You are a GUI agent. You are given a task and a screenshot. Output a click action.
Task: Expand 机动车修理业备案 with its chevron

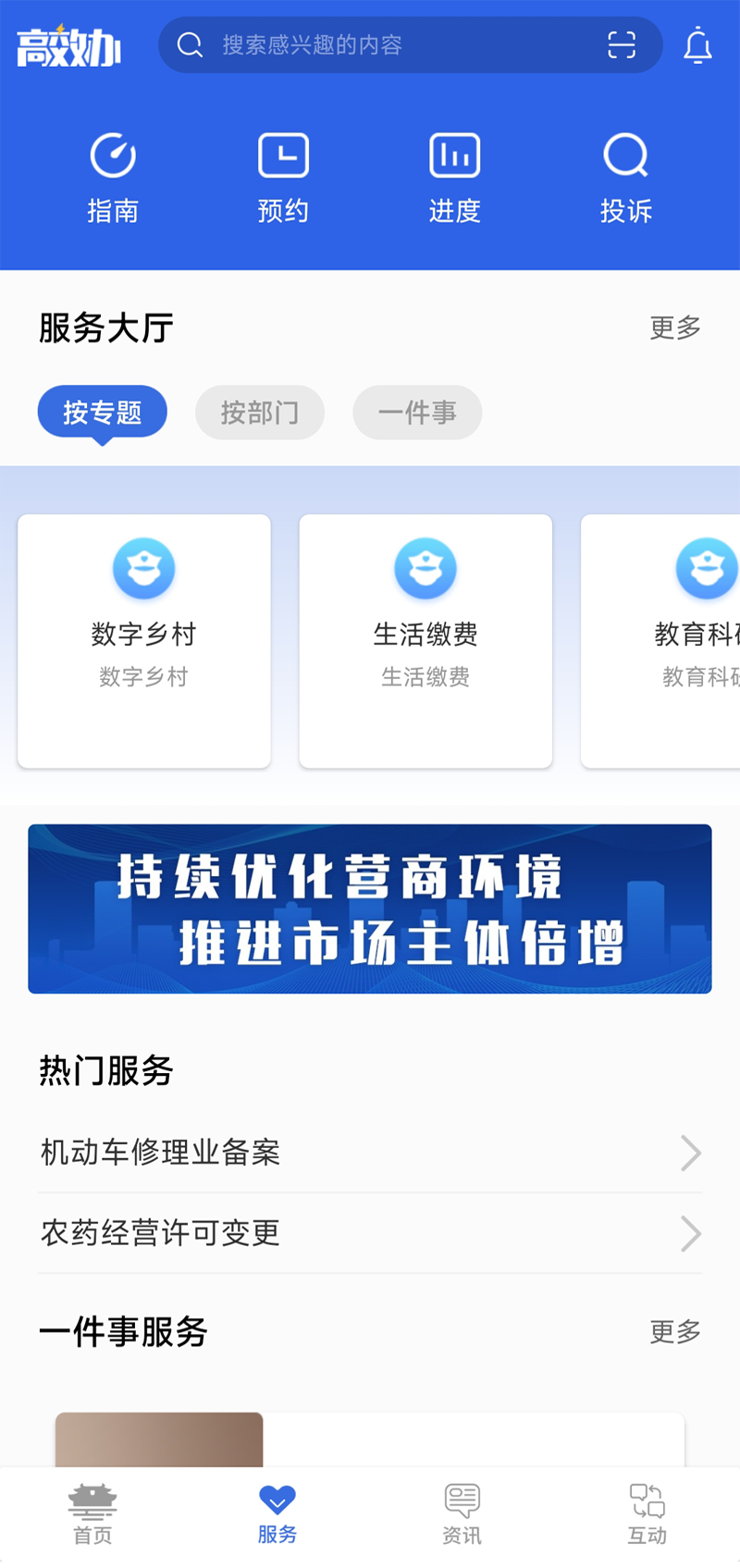(x=690, y=1153)
